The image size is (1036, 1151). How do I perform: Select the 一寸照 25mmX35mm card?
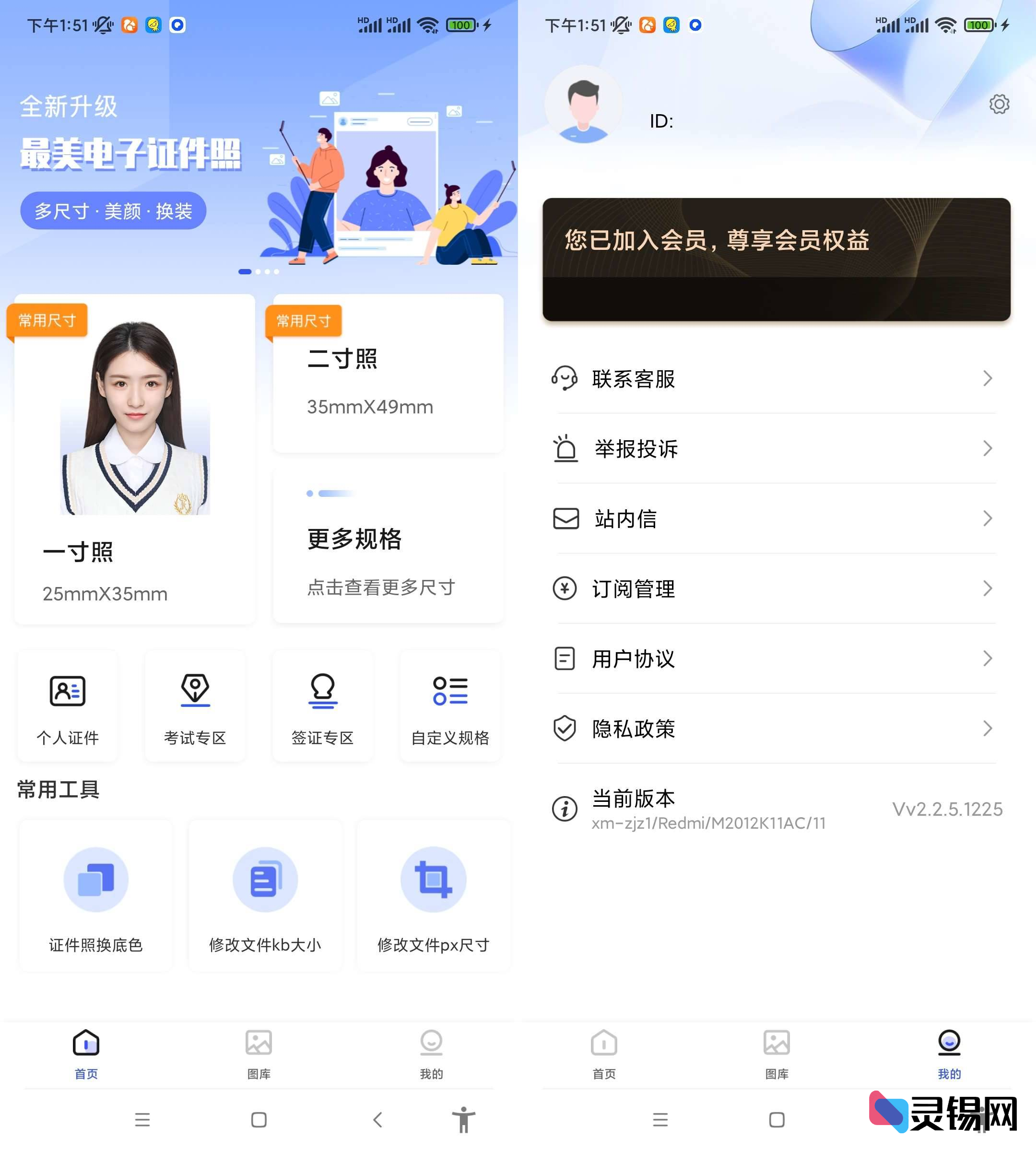(134, 459)
